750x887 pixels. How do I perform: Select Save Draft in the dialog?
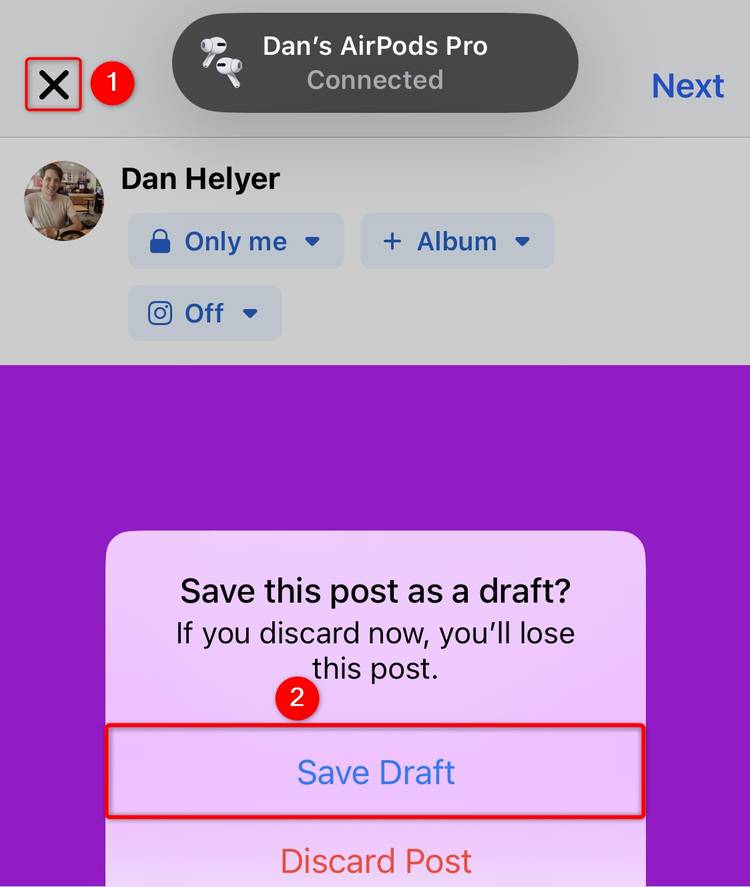[375, 772]
